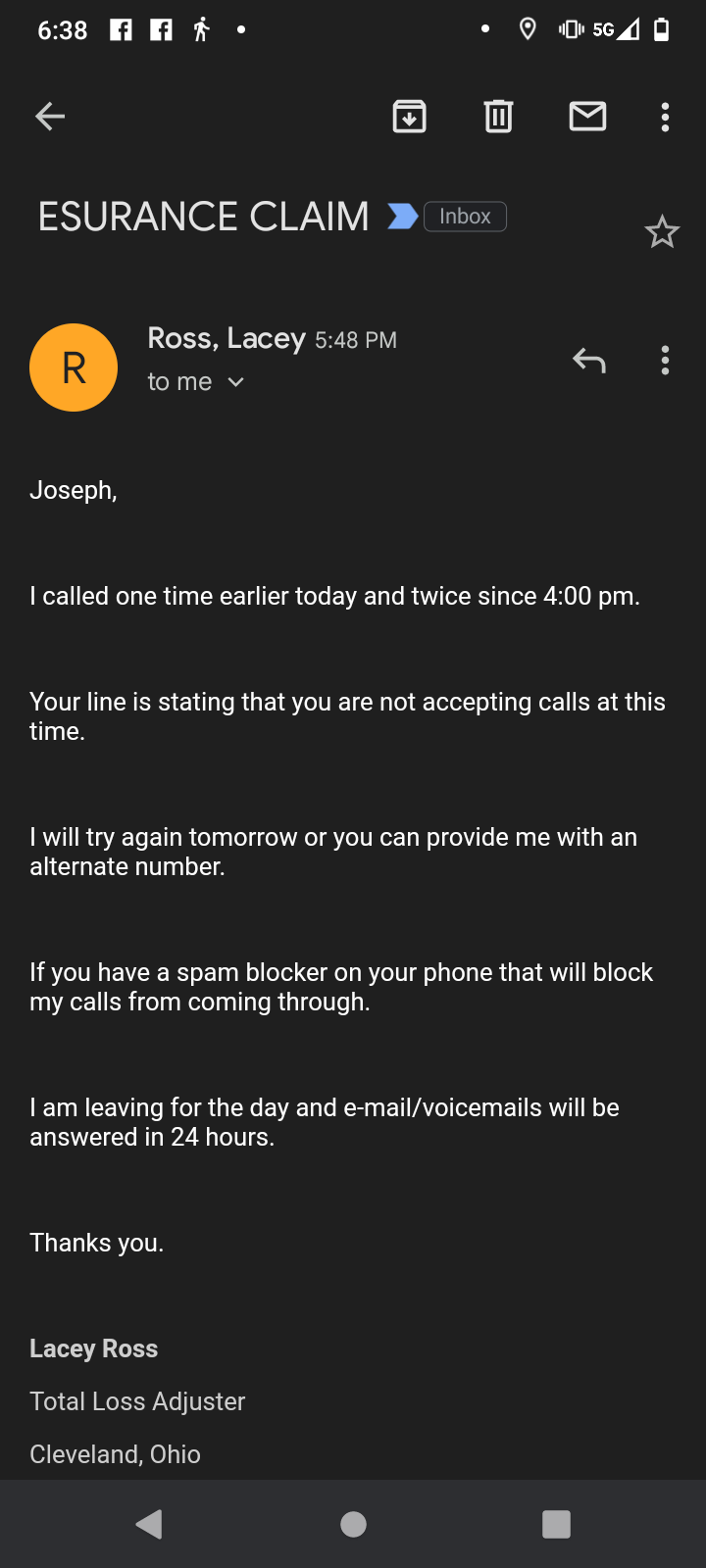The height and width of the screenshot is (1568, 706).
Task: Tap the sender name Ross, Lacey
Action: point(227,339)
